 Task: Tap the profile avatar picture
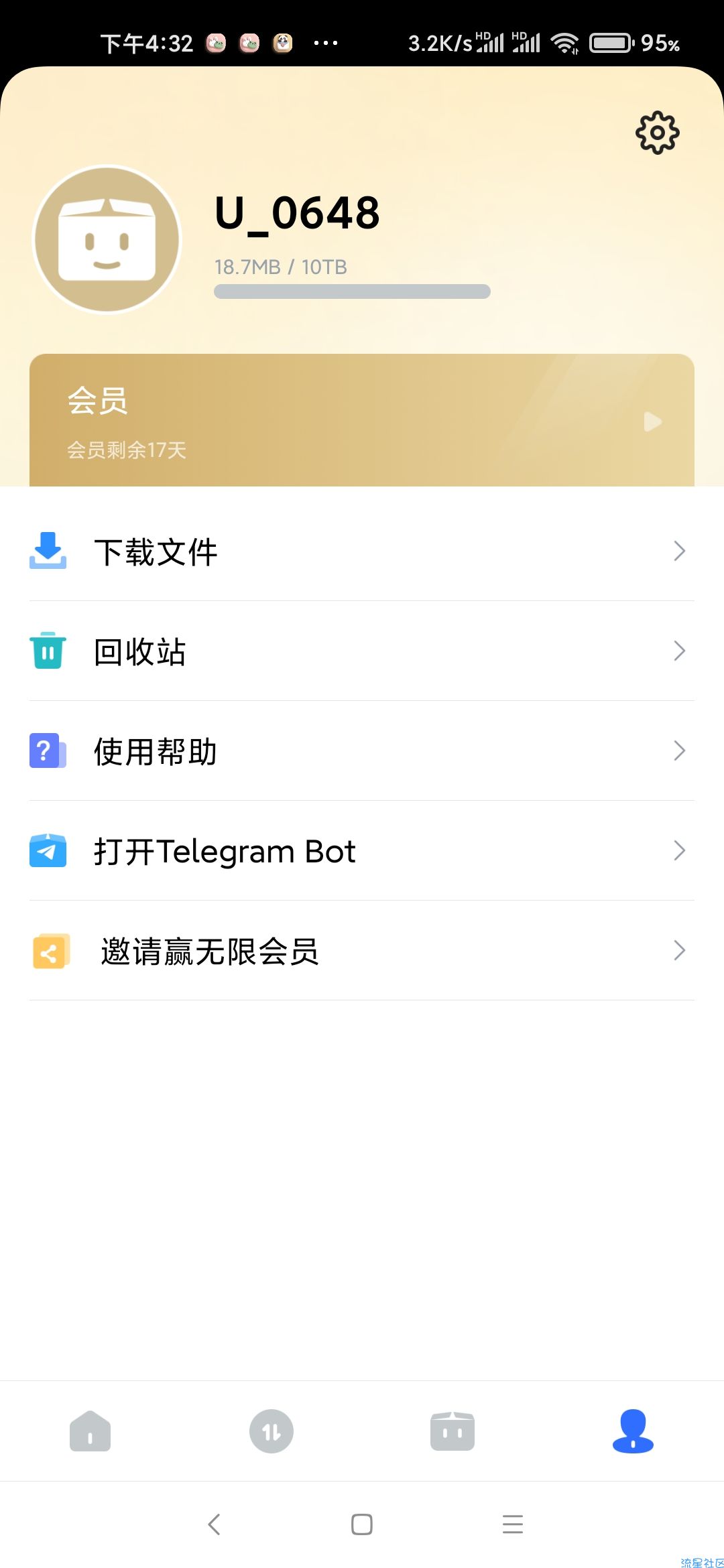tap(107, 239)
